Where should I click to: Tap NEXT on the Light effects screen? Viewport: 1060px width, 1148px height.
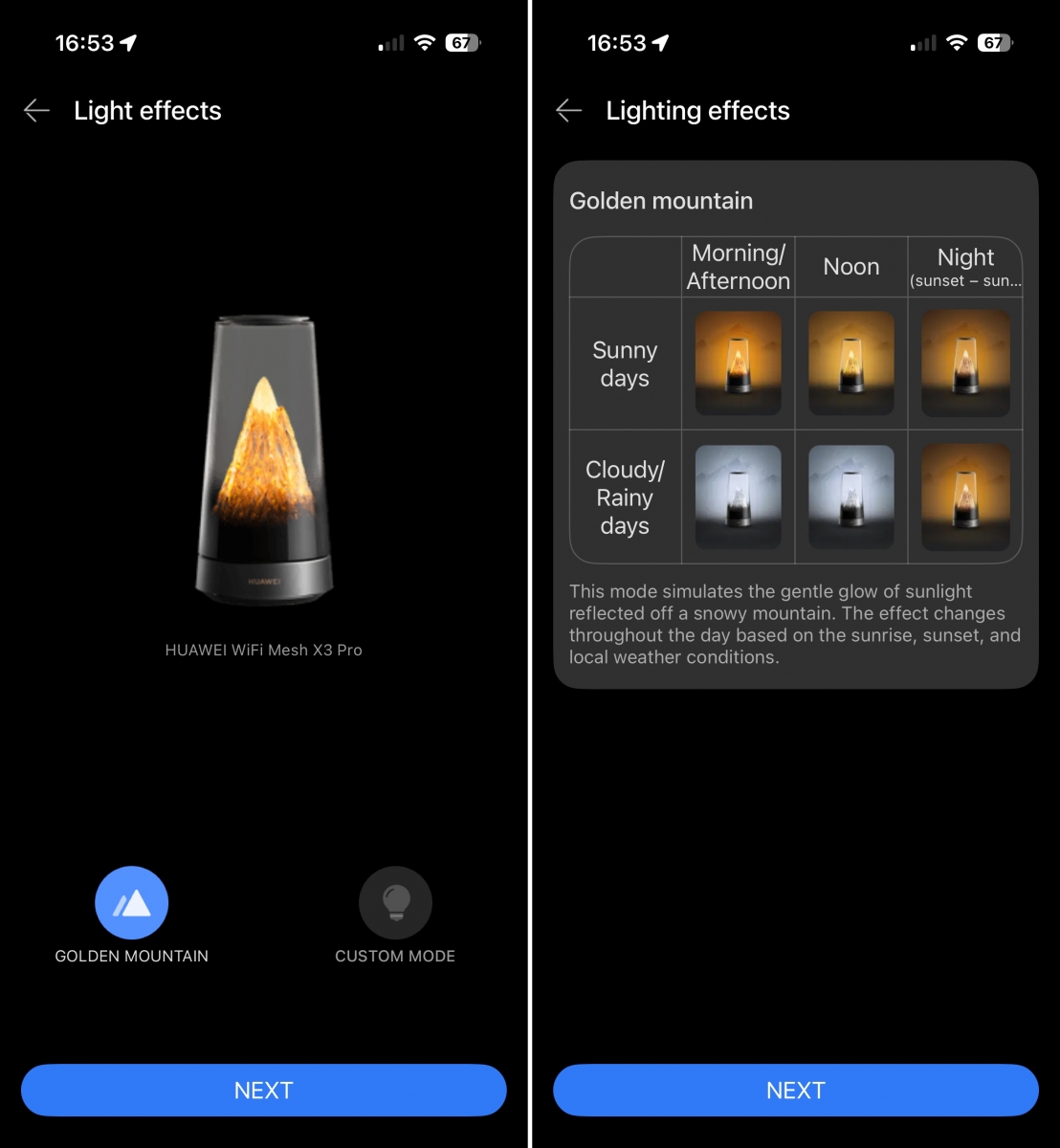[263, 1090]
